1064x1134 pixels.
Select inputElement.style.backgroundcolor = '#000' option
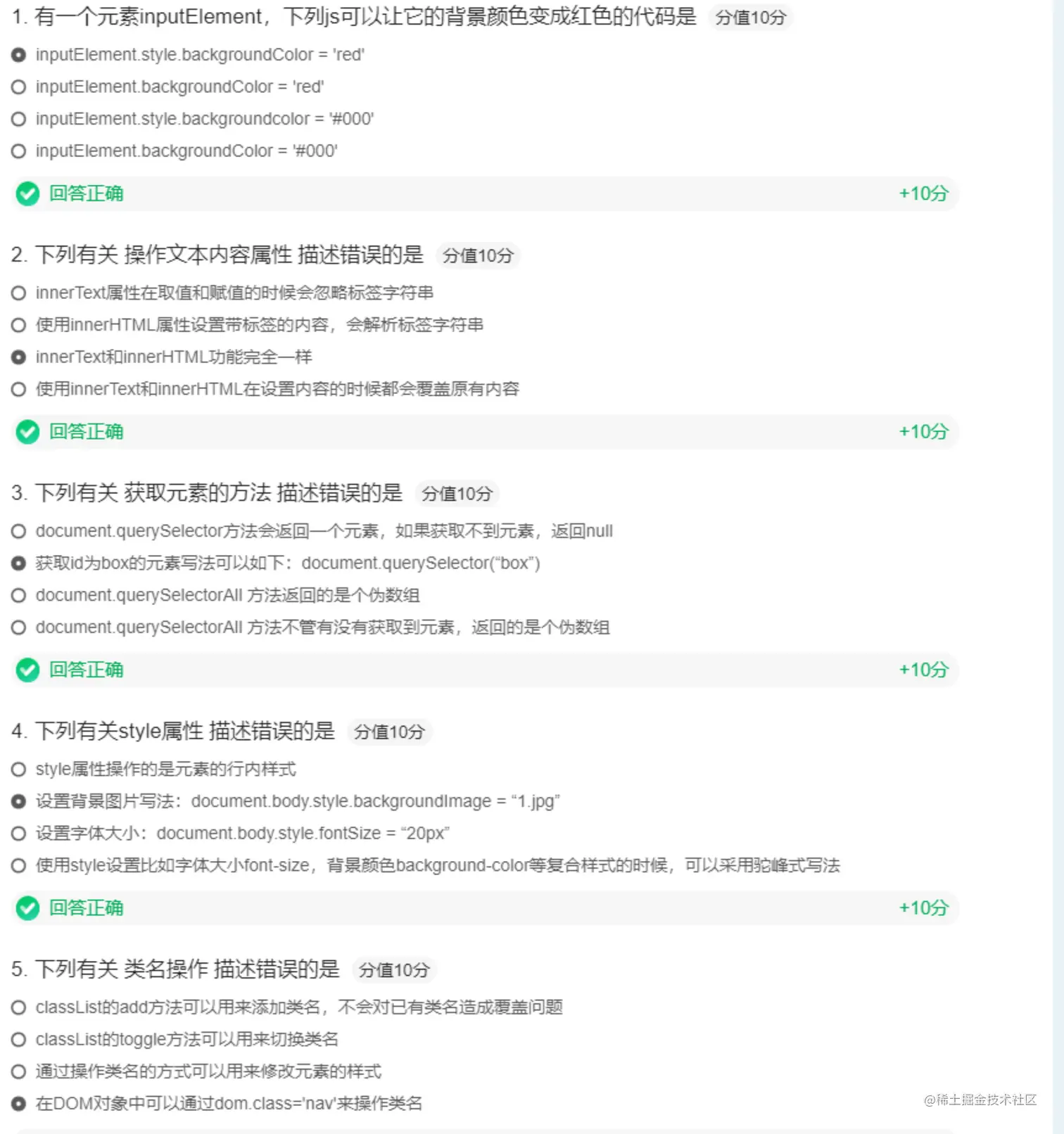point(19,119)
